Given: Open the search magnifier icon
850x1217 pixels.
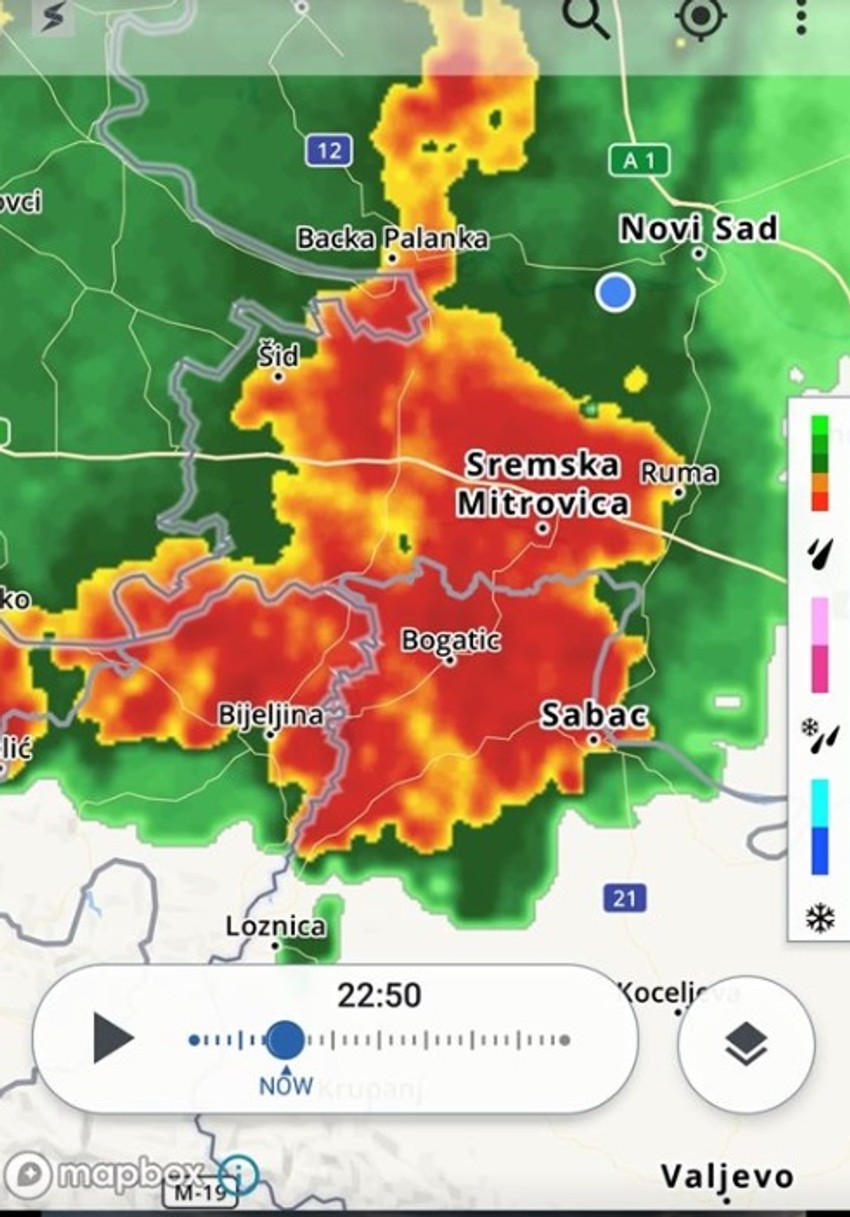Looking at the screenshot, I should 585,17.
